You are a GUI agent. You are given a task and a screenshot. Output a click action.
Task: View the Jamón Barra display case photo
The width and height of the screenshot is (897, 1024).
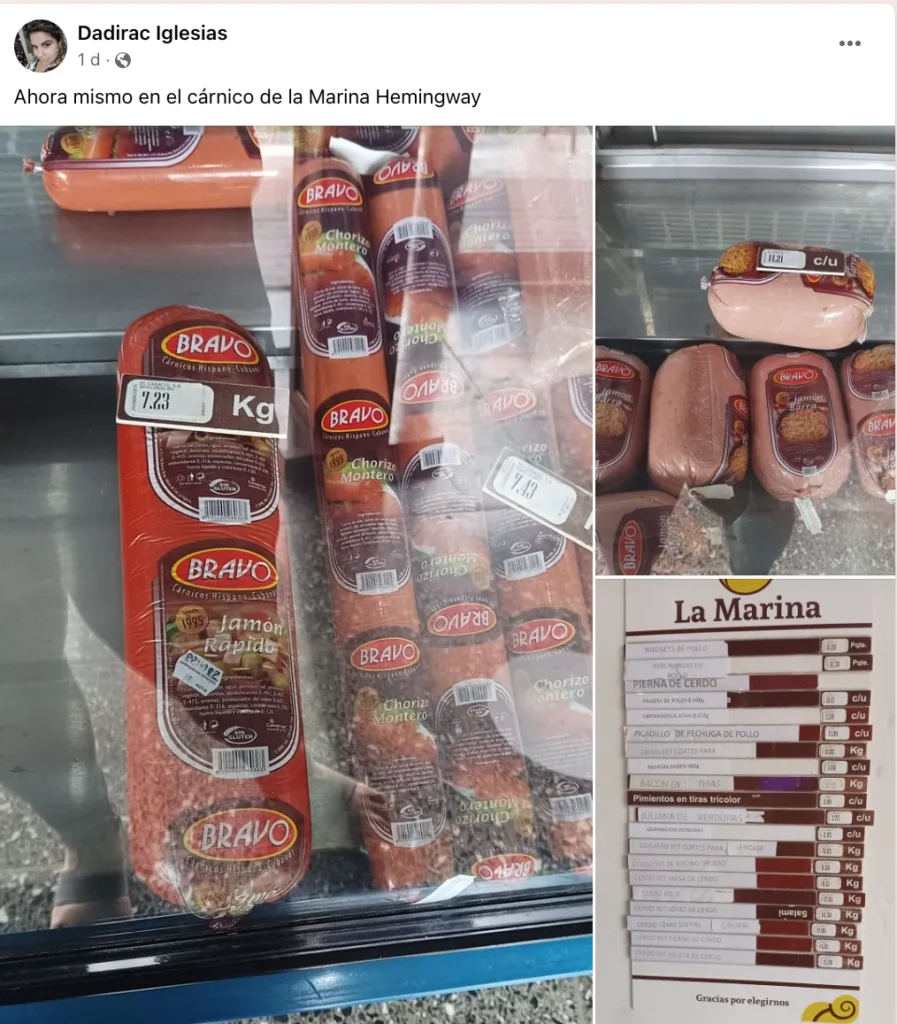click(x=745, y=350)
